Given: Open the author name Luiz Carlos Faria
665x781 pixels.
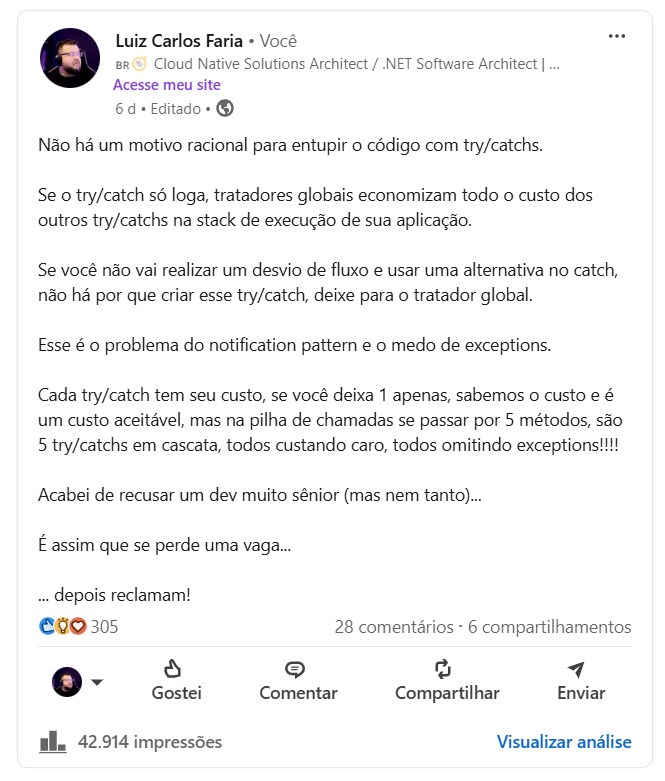Looking at the screenshot, I should [181, 41].
